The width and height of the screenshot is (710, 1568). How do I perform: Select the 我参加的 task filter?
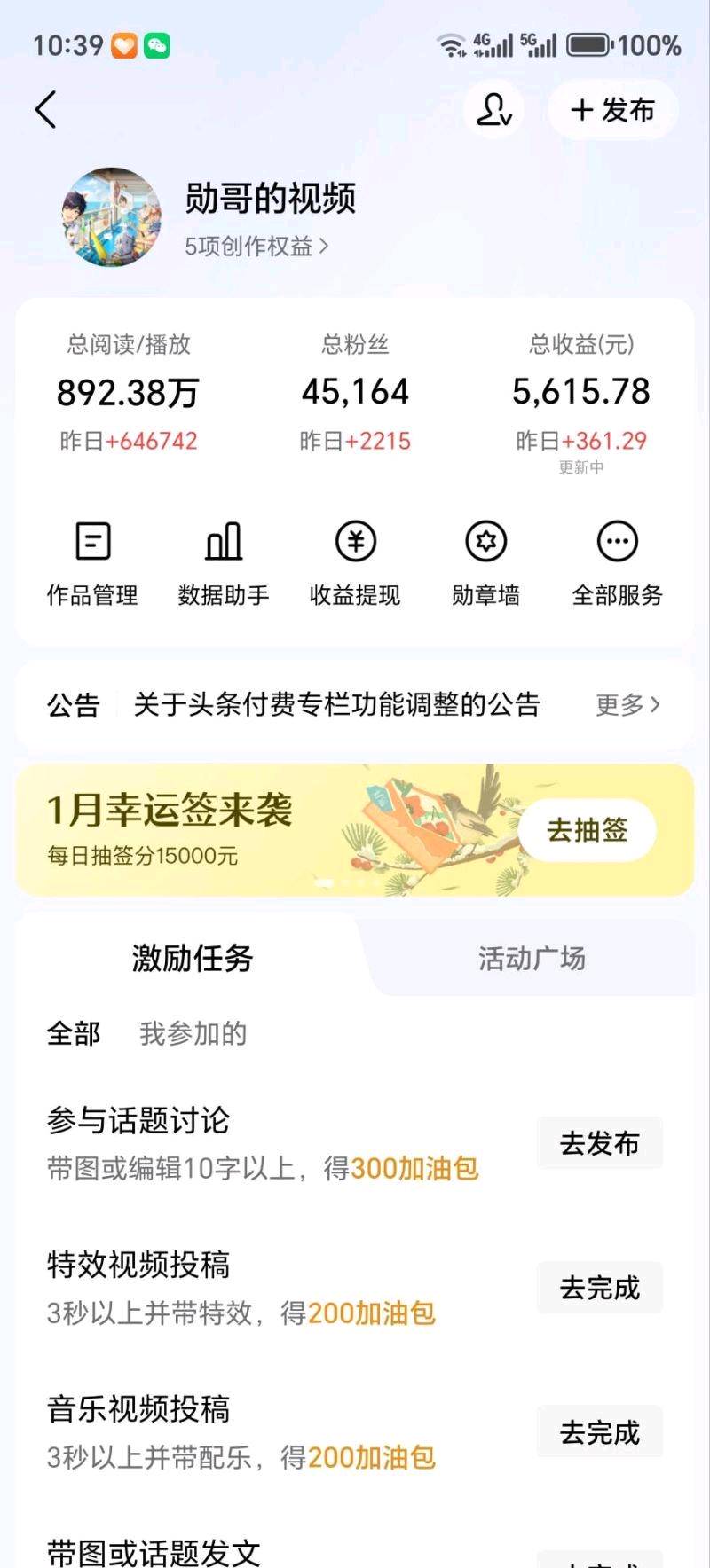coord(193,1033)
